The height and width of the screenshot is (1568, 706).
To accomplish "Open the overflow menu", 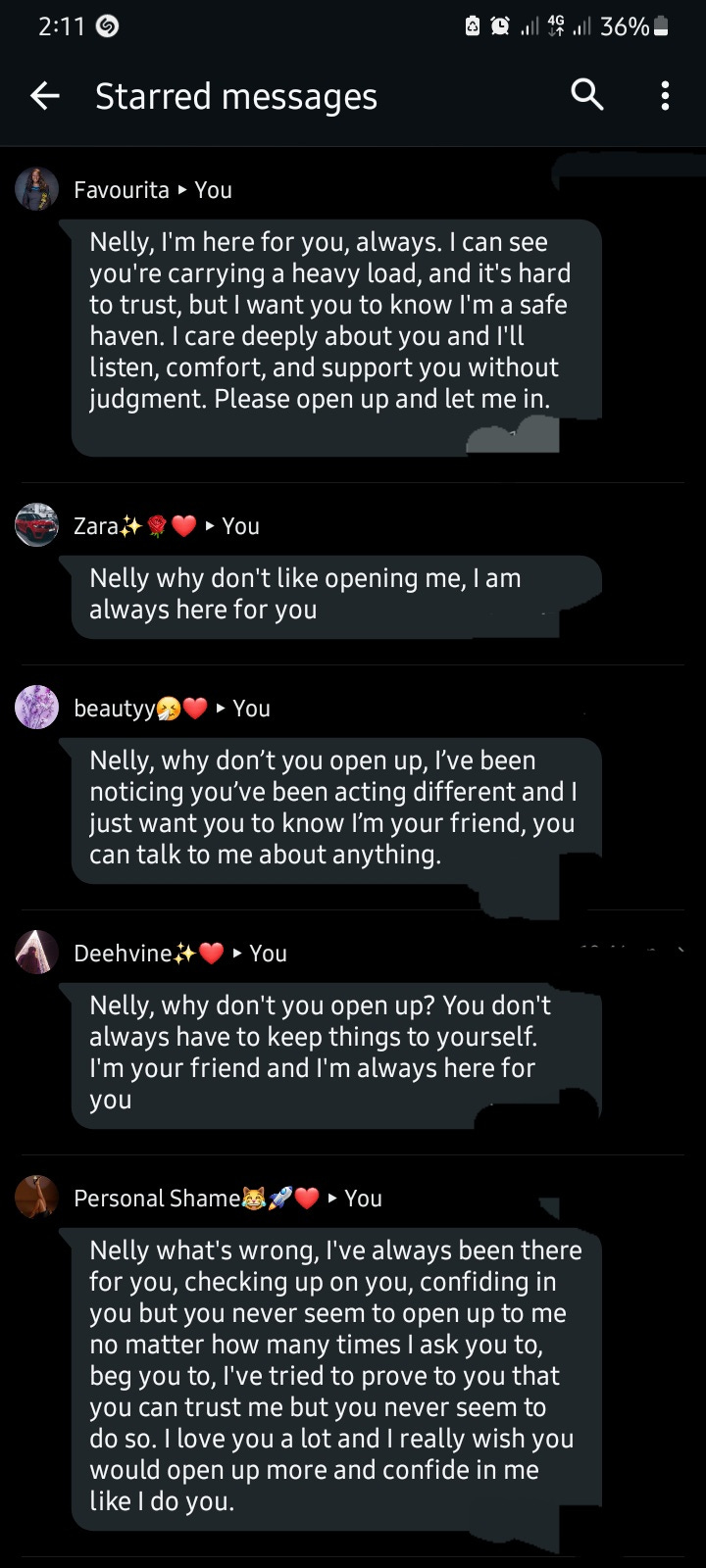I will coord(665,95).
